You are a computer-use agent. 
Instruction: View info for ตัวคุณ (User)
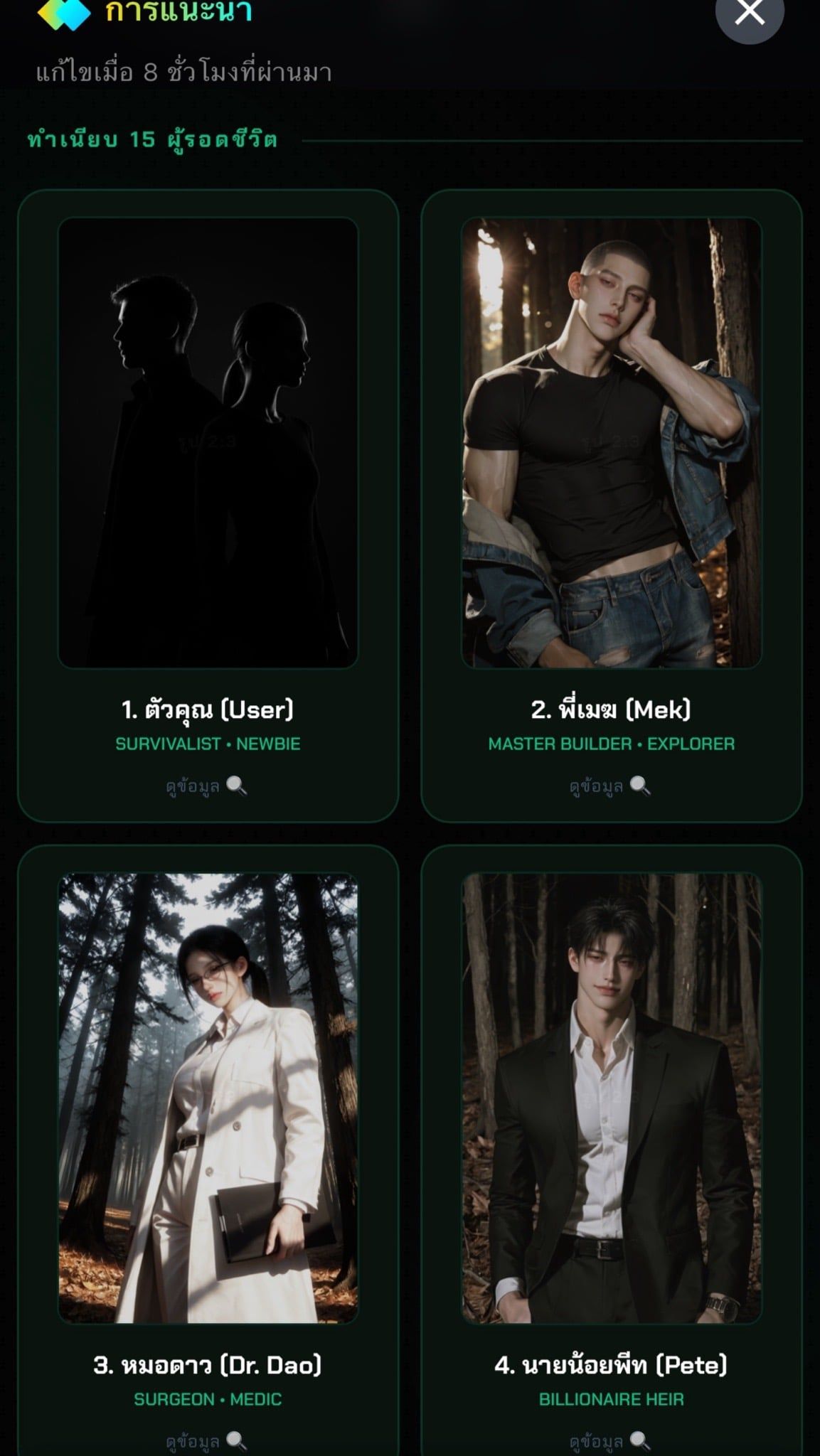coord(206,786)
